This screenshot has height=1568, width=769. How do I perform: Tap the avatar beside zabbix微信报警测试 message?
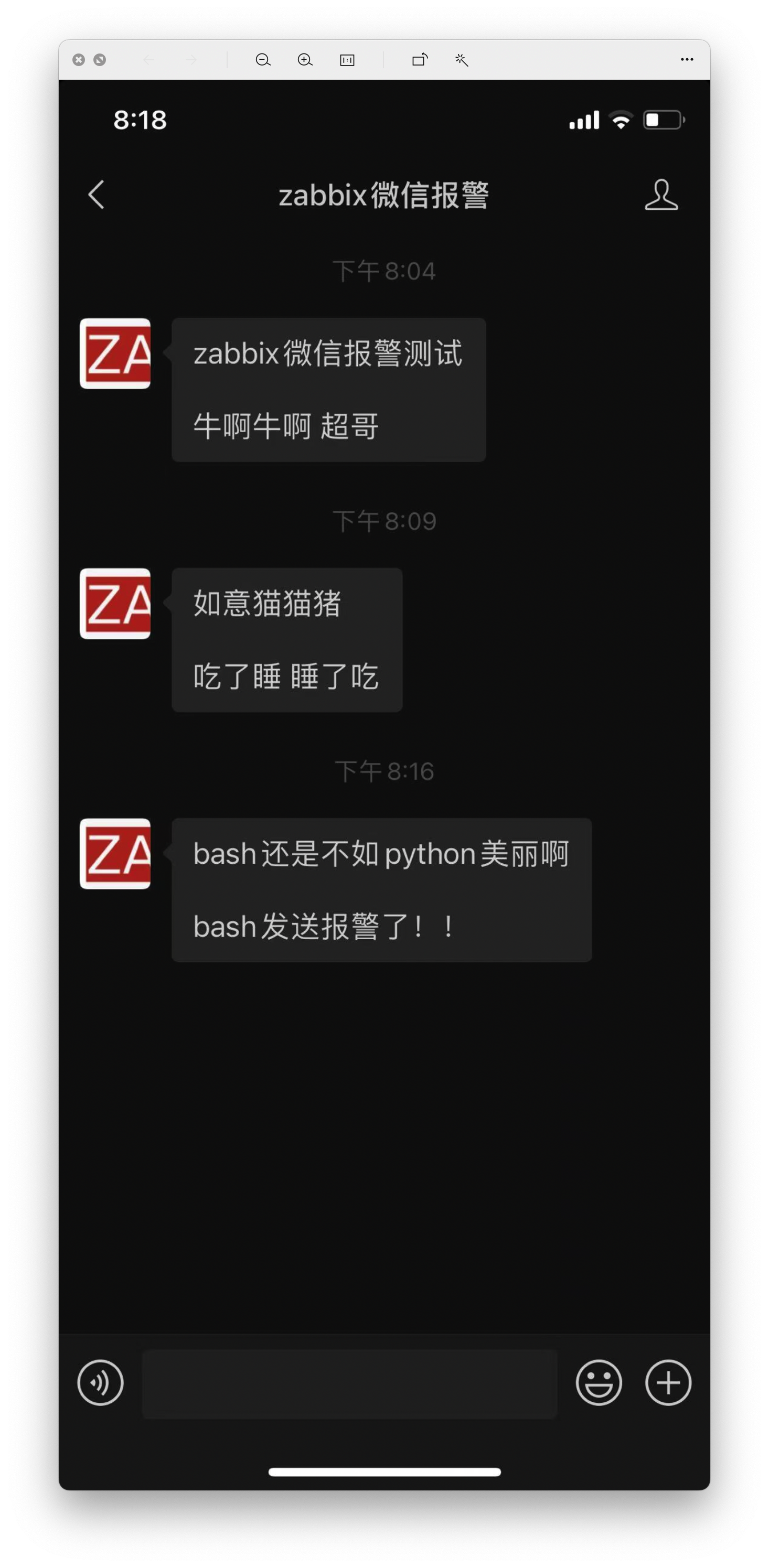point(115,353)
